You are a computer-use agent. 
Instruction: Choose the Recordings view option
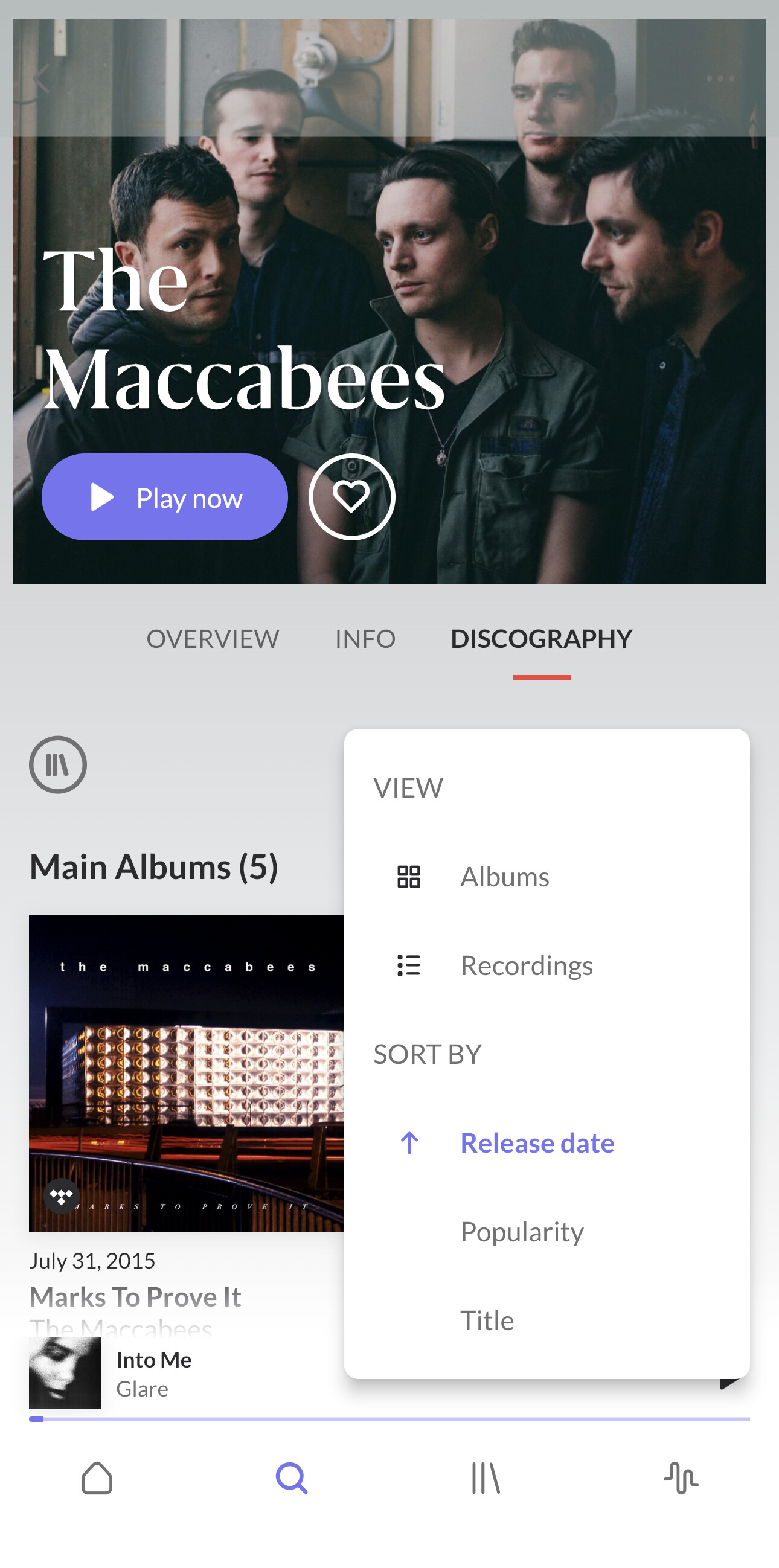point(526,966)
